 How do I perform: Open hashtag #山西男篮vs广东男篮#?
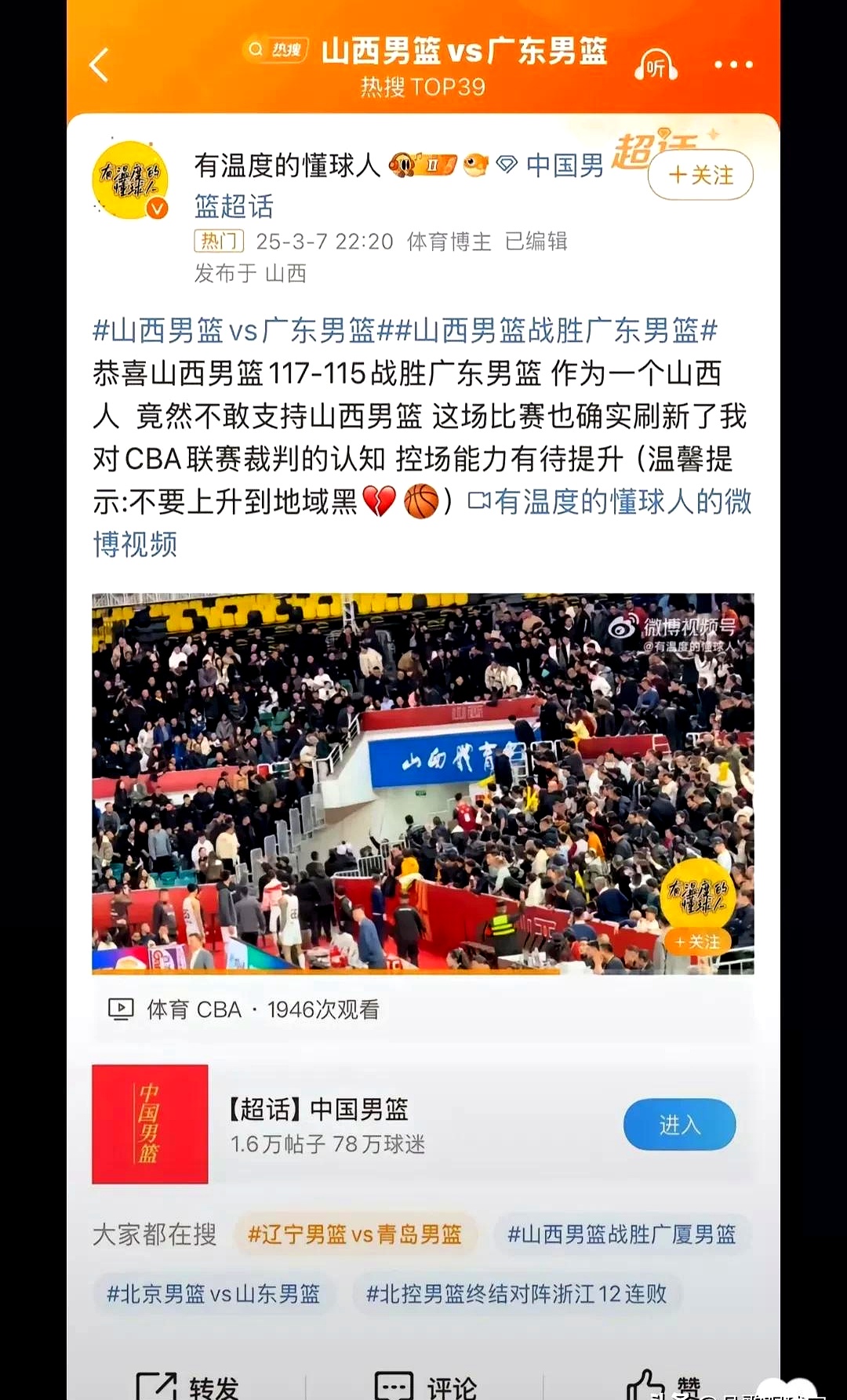[235, 333]
